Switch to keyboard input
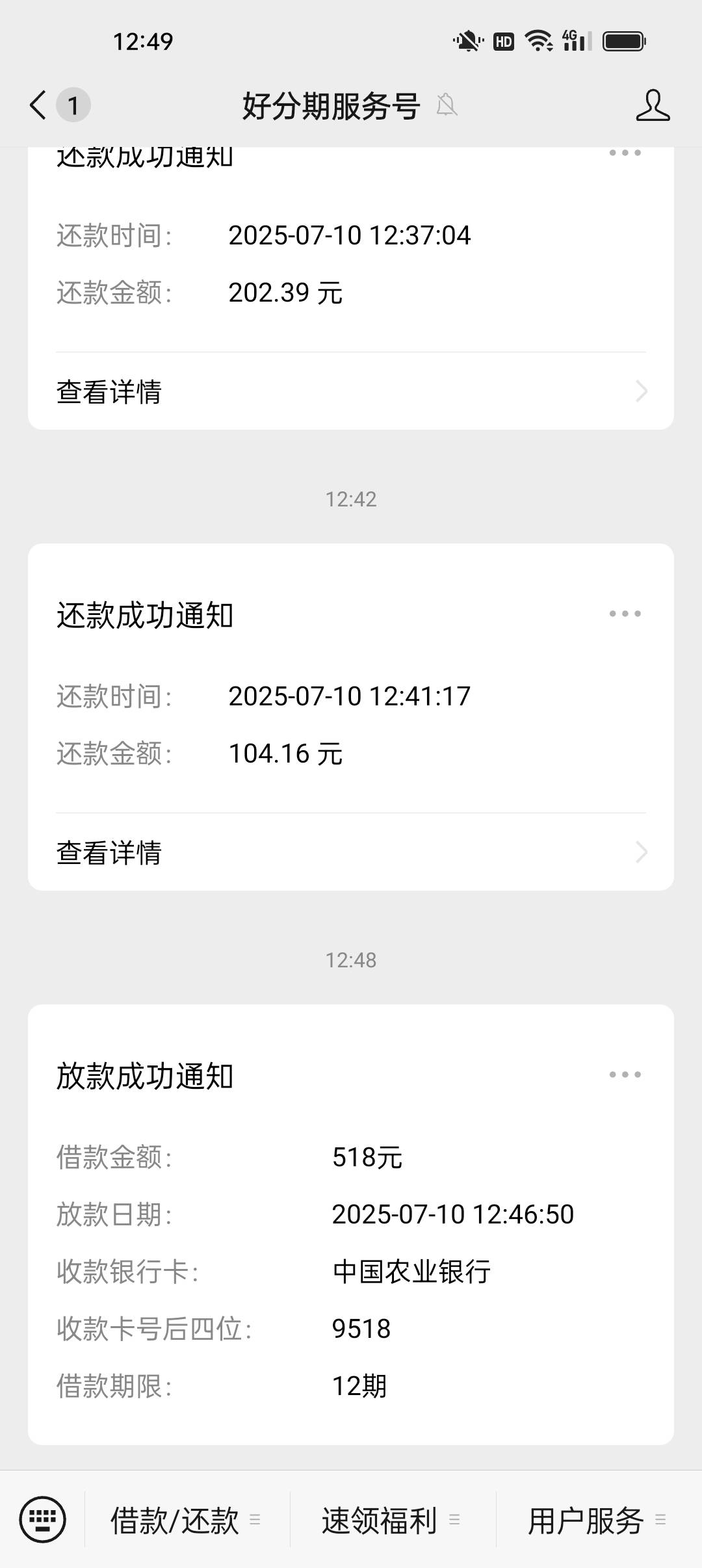 (42, 1520)
